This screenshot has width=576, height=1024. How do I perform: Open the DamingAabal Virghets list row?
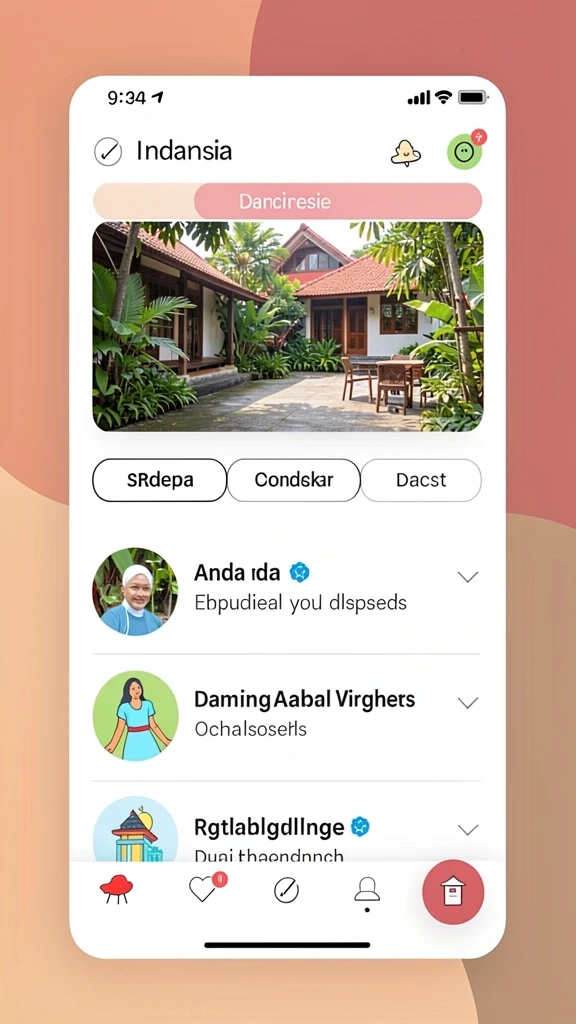[287, 716]
